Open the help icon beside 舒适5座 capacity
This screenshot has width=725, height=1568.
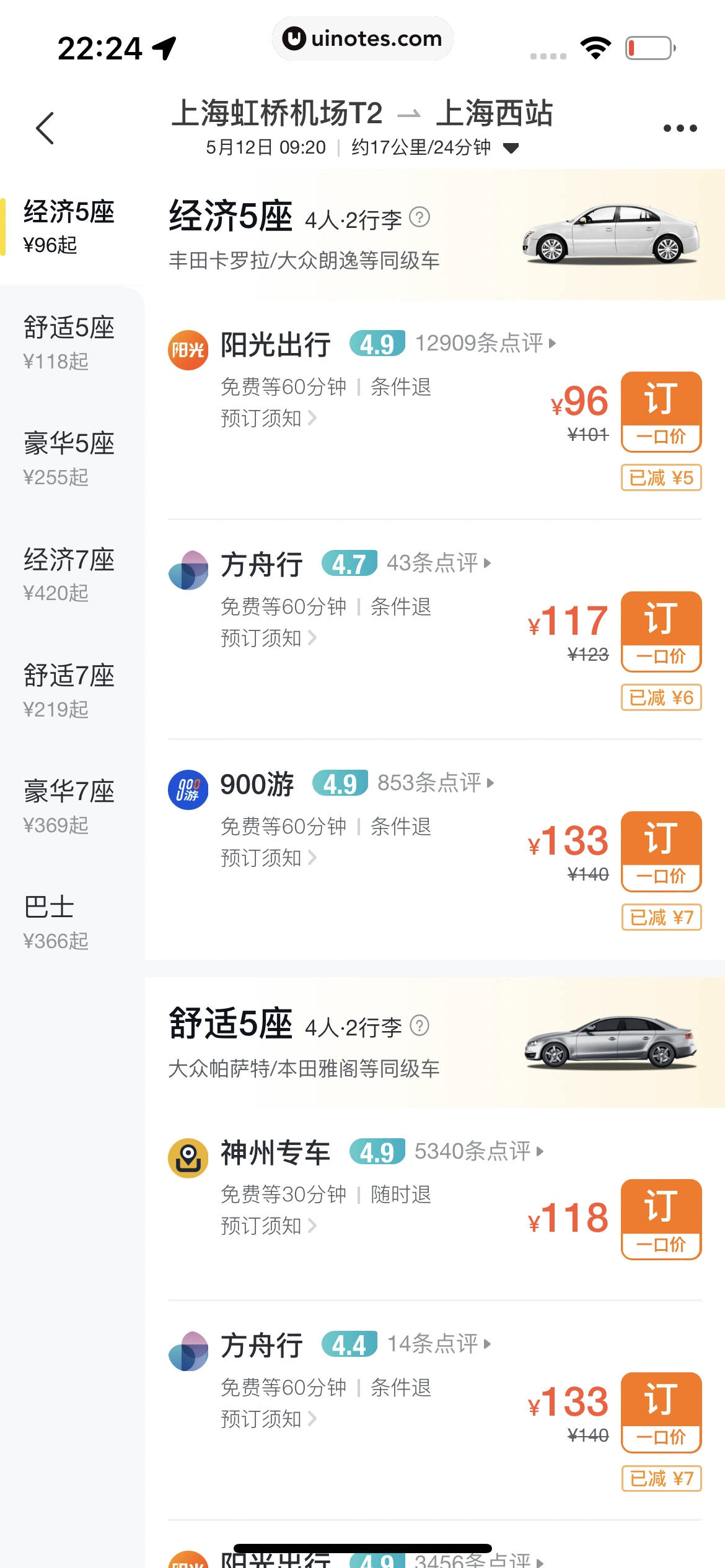point(420,1026)
